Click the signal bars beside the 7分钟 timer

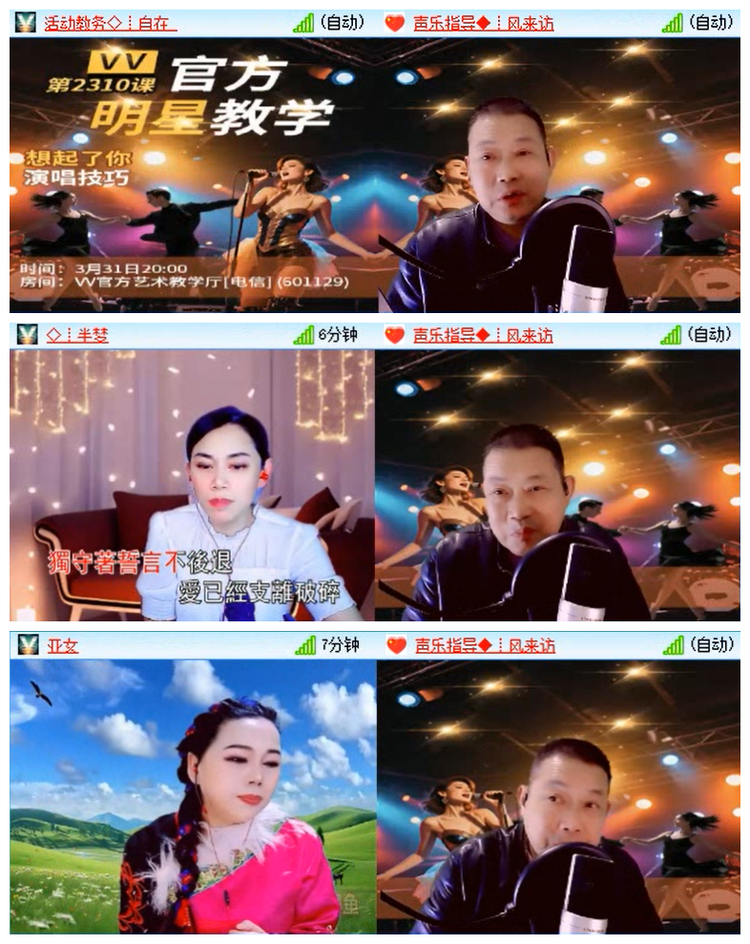click(x=304, y=647)
